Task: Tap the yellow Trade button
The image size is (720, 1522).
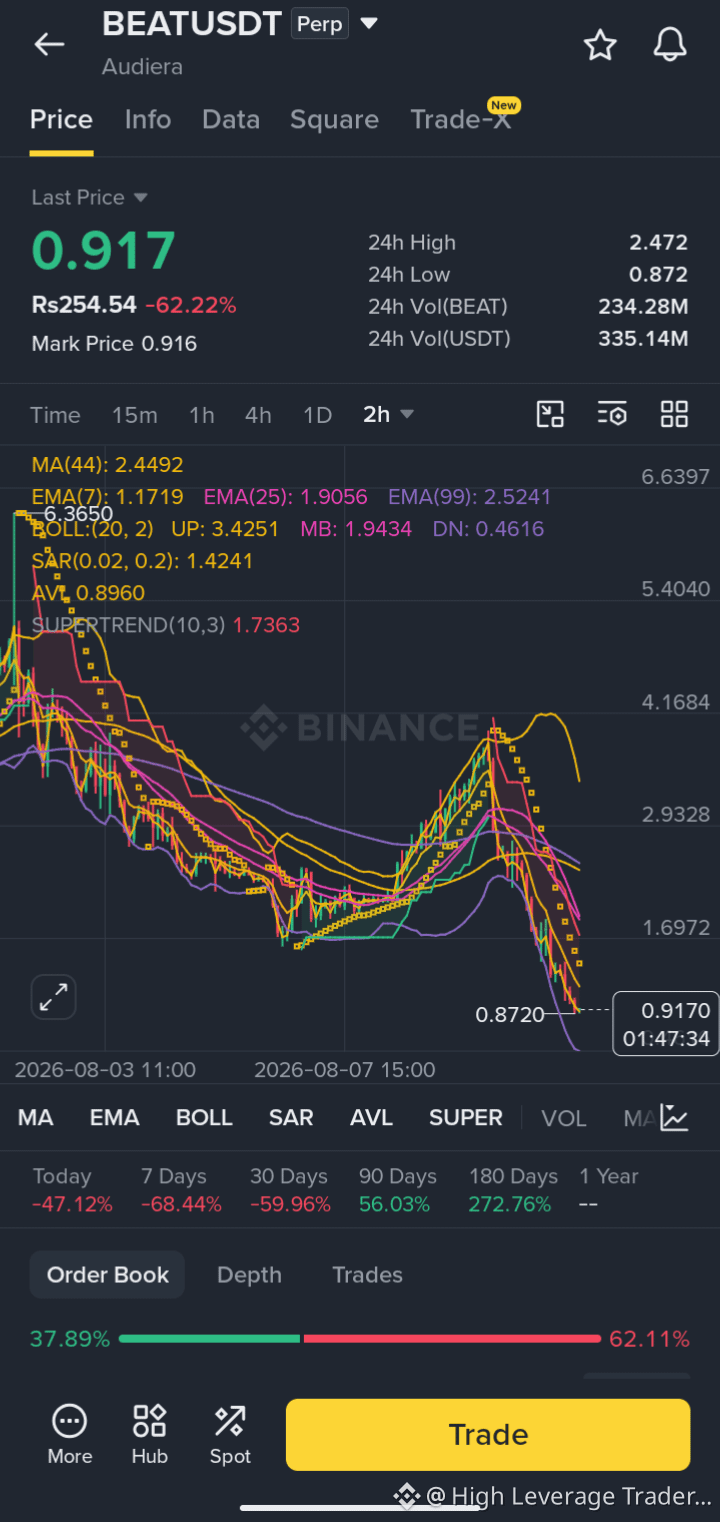Action: (488, 1435)
